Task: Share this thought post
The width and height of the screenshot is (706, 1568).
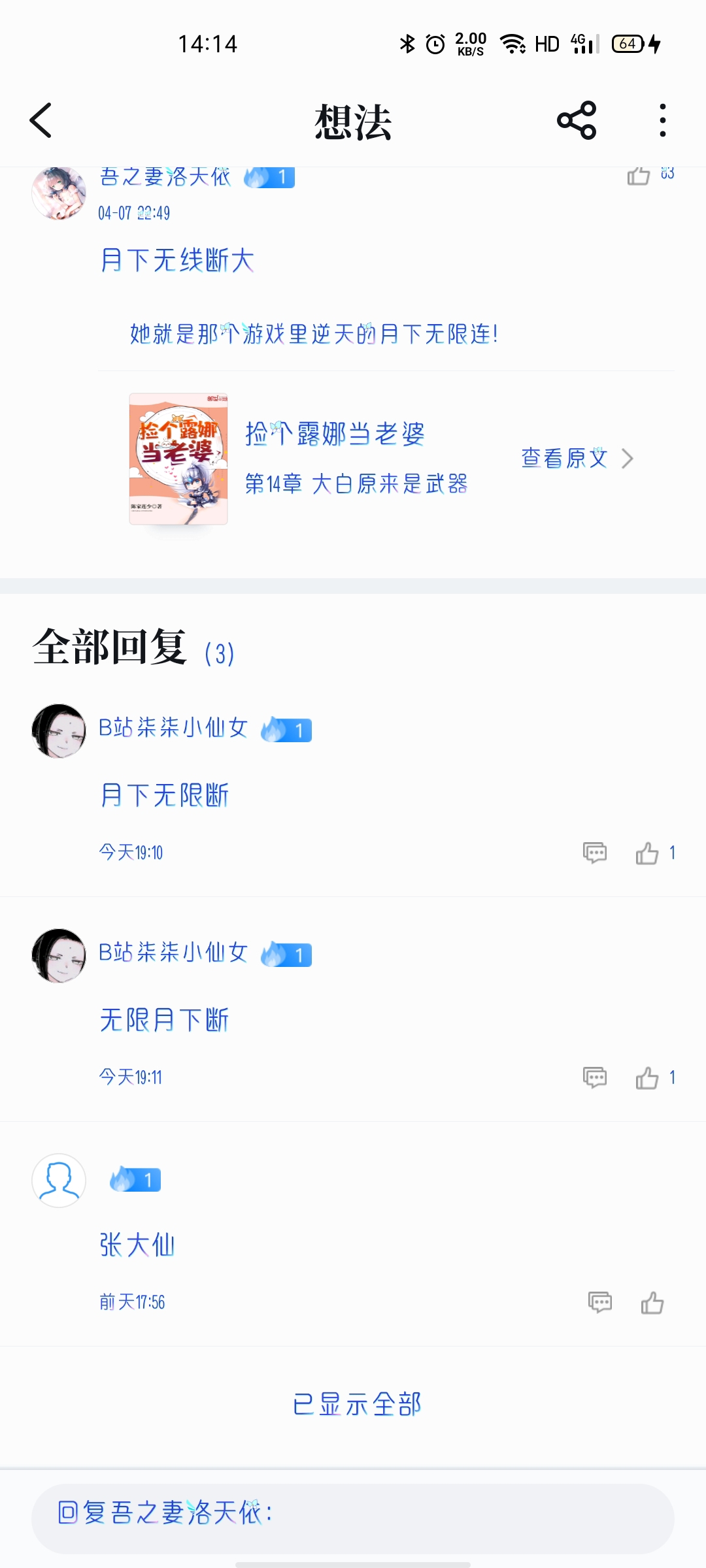Action: coord(576,121)
